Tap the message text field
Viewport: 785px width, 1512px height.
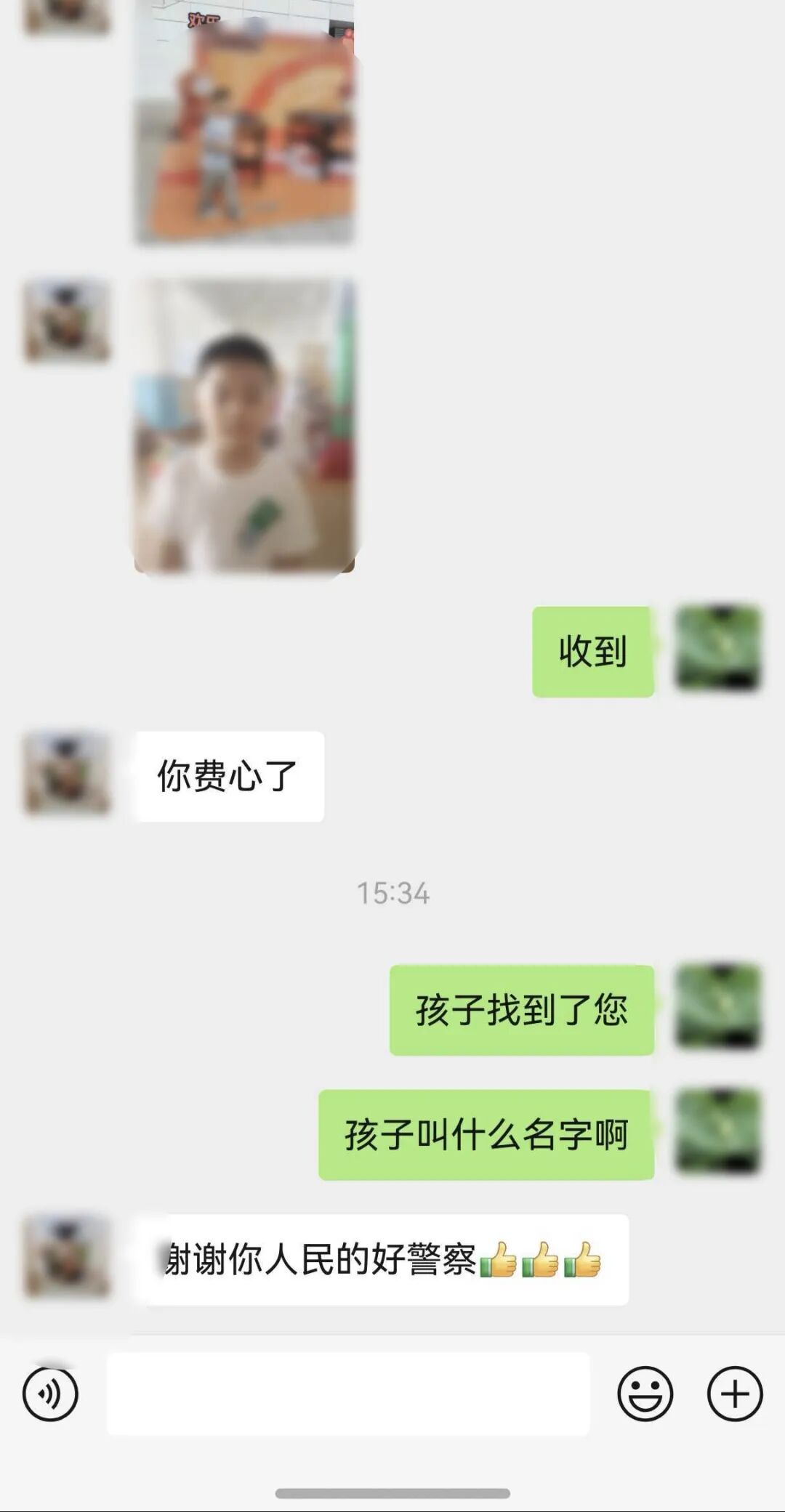pos(347,1394)
